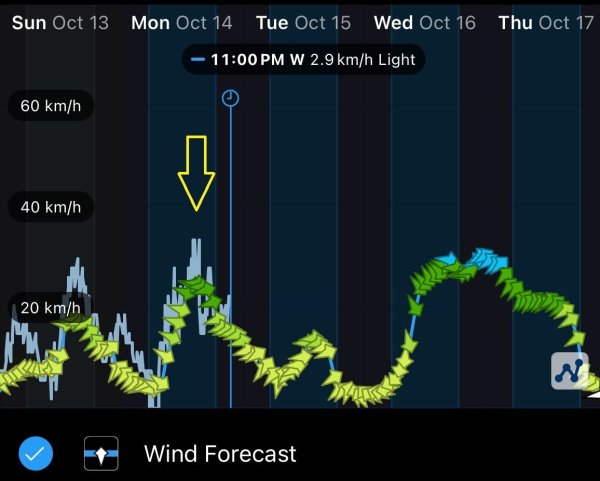The width and height of the screenshot is (600, 481).
Task: Select Sun Oct 13 day header
Action: click(60, 22)
